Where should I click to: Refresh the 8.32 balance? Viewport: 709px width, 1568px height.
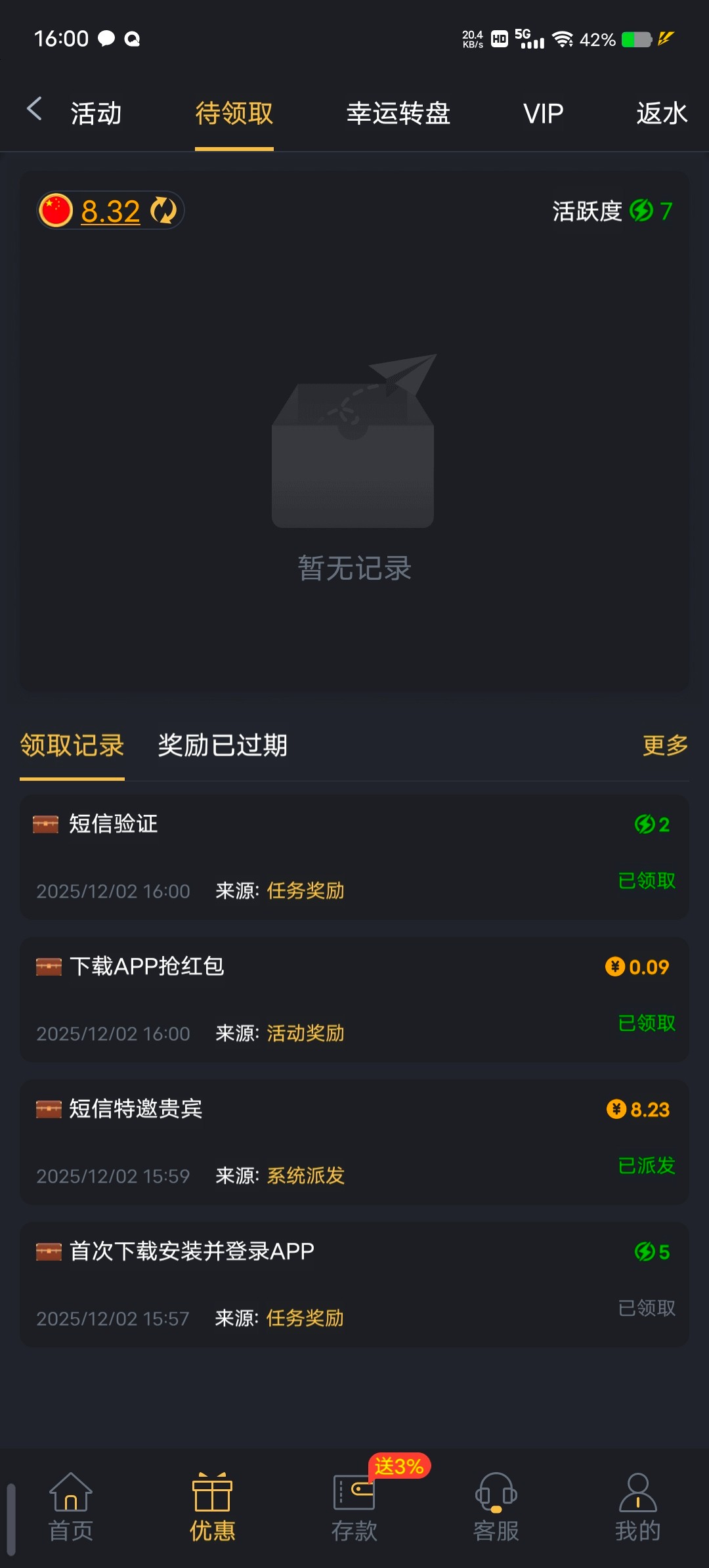(163, 211)
